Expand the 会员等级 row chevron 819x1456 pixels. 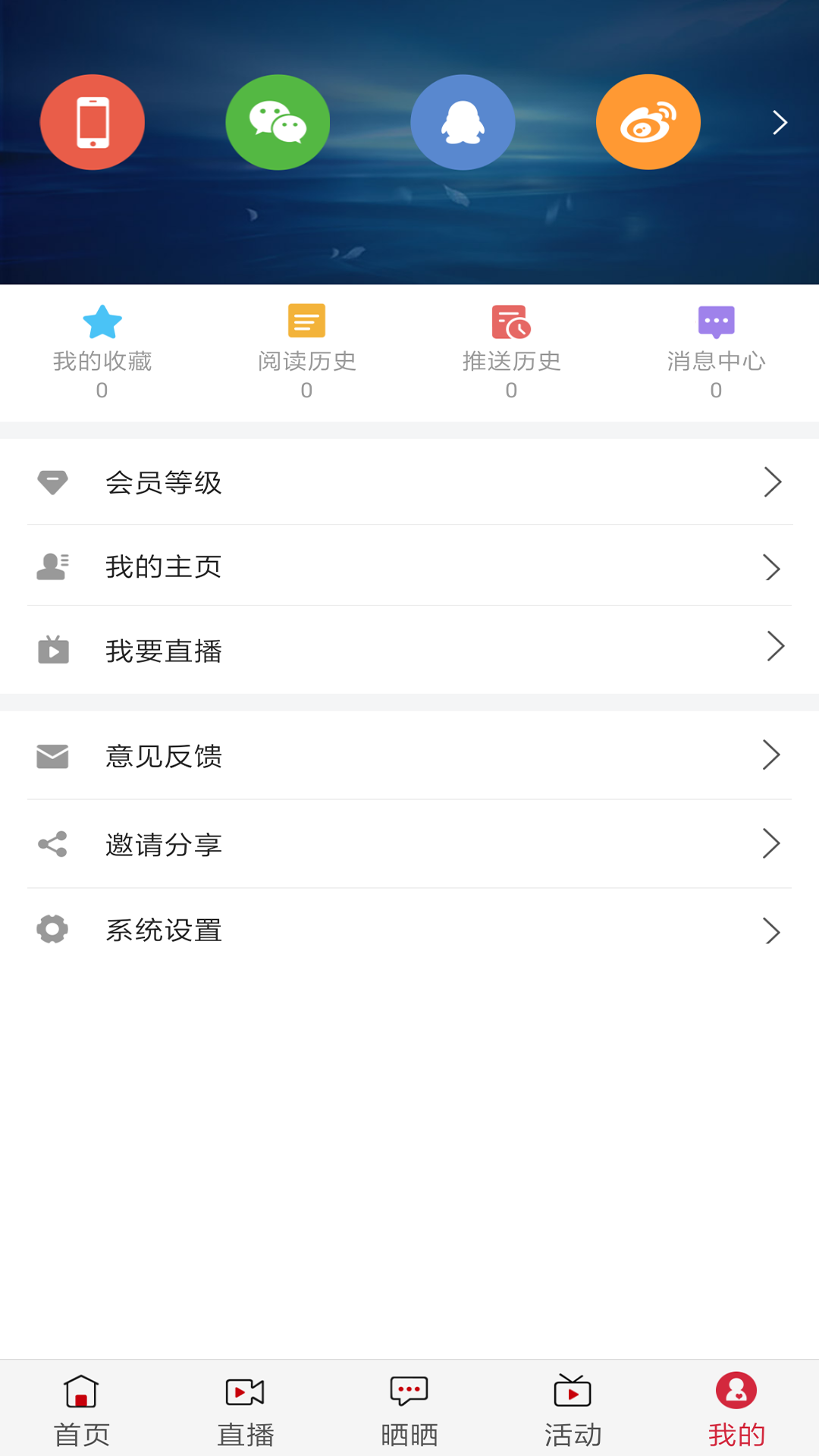773,482
